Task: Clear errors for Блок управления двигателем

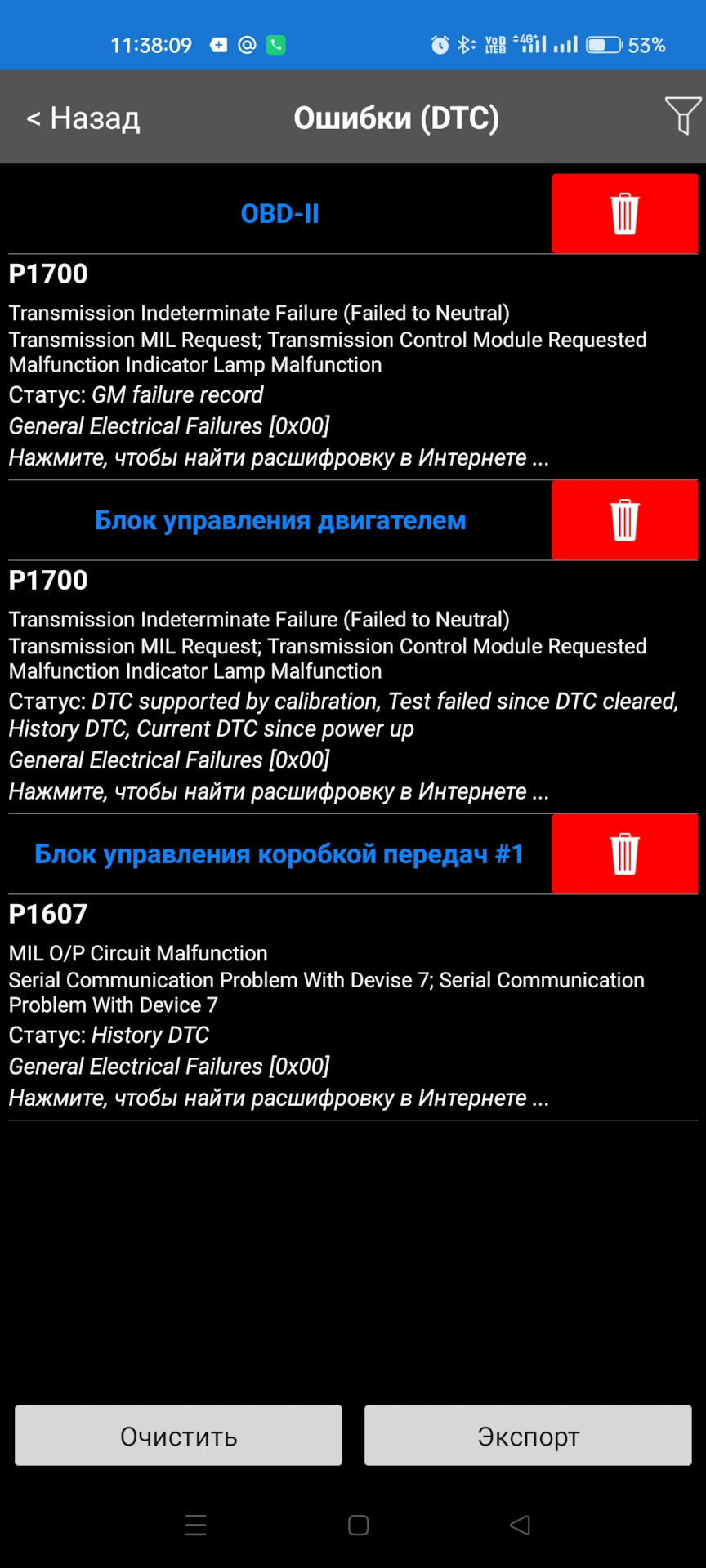Action: [x=624, y=520]
